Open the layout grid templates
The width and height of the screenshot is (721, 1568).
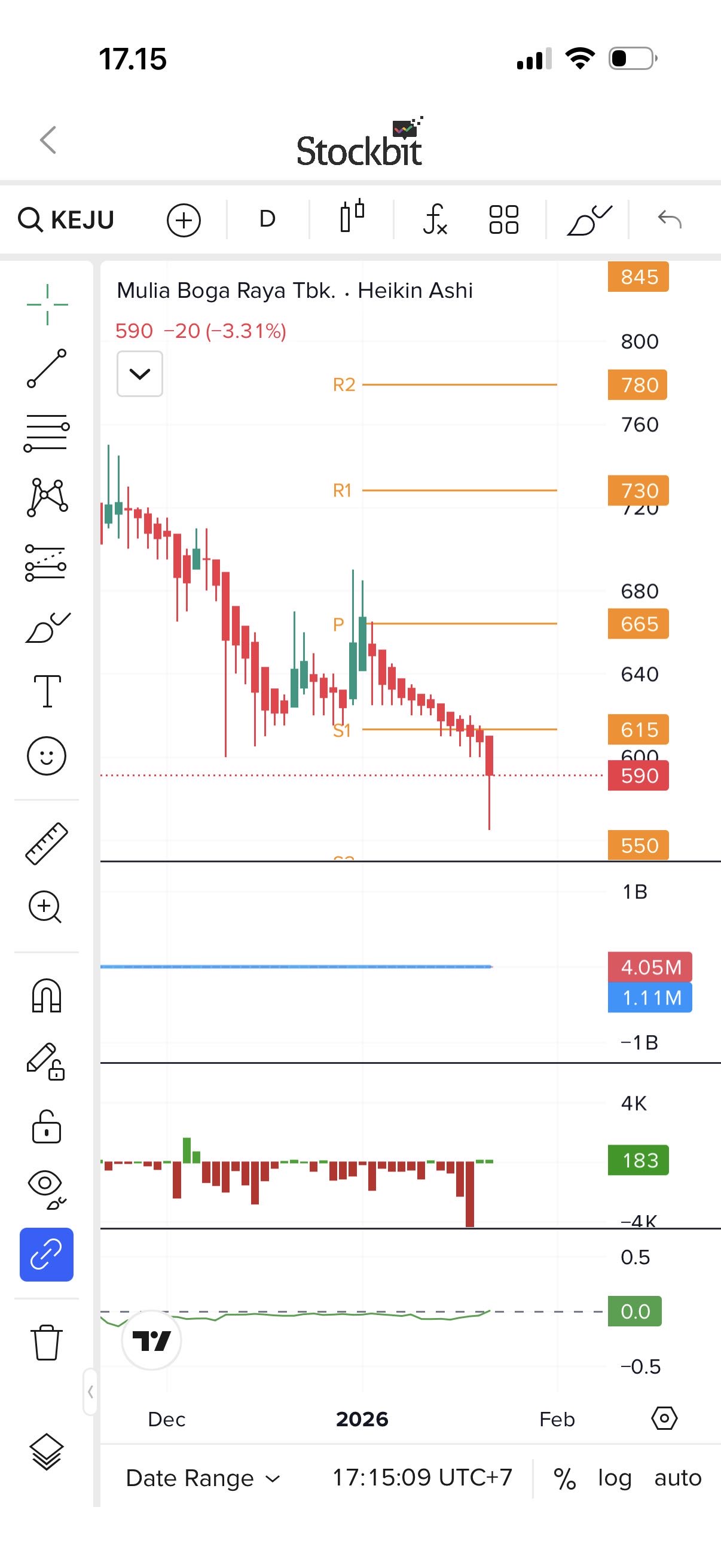(504, 219)
